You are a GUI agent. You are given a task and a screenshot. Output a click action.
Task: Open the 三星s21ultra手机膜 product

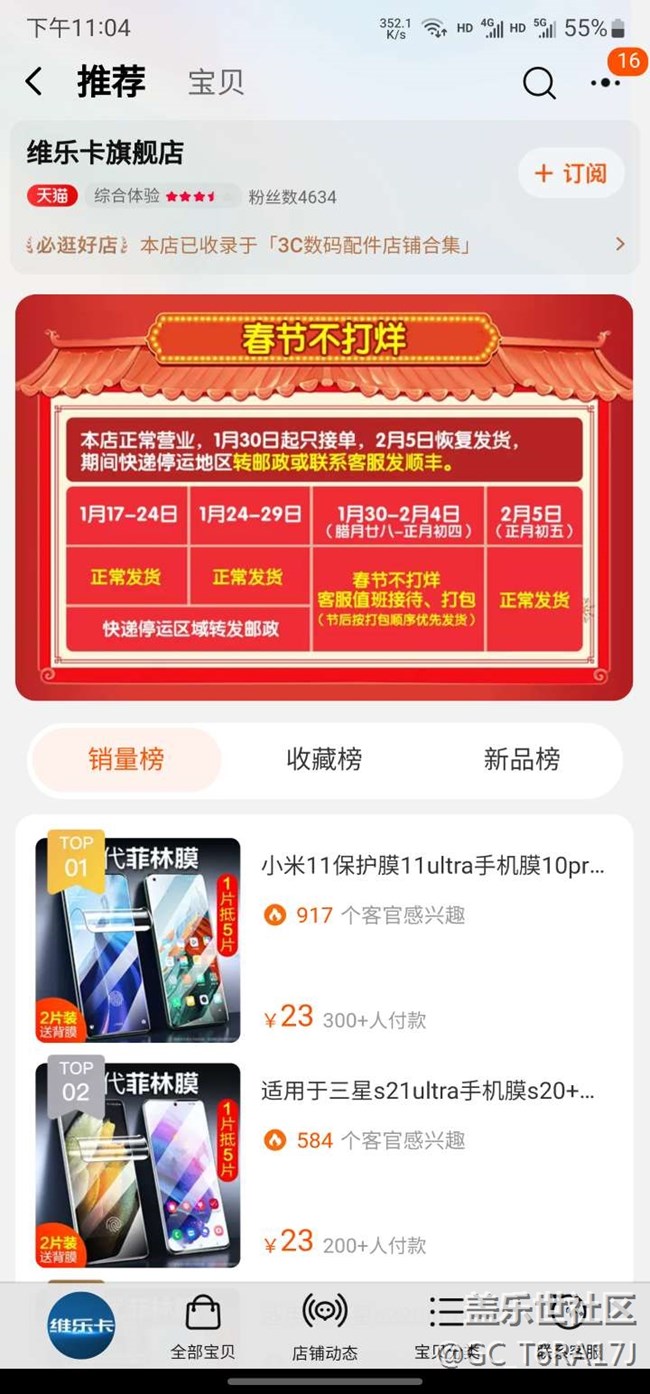point(427,1091)
